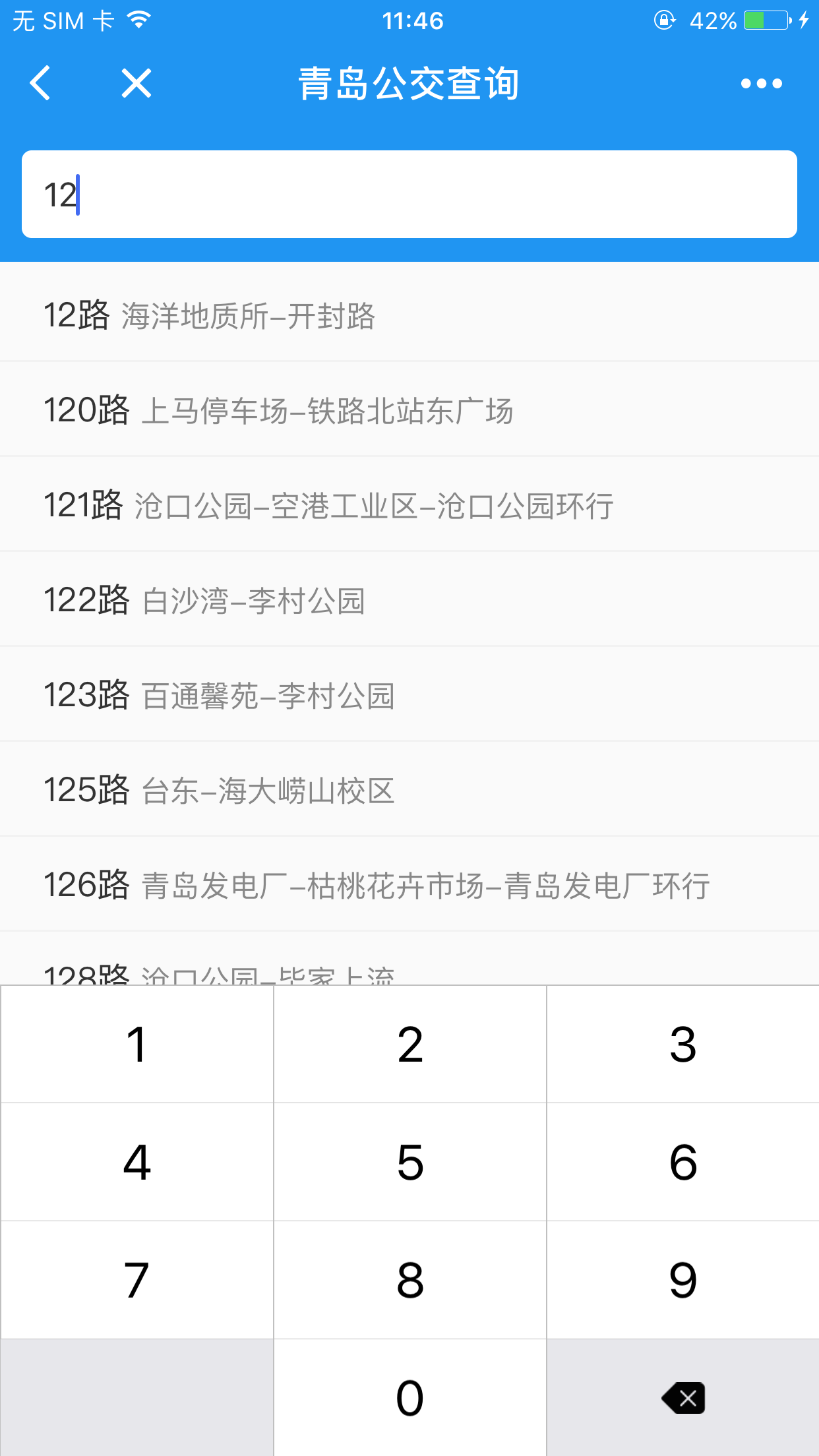Open route 122路 白沙湾–李村公园
The height and width of the screenshot is (1456, 819).
tap(409, 600)
